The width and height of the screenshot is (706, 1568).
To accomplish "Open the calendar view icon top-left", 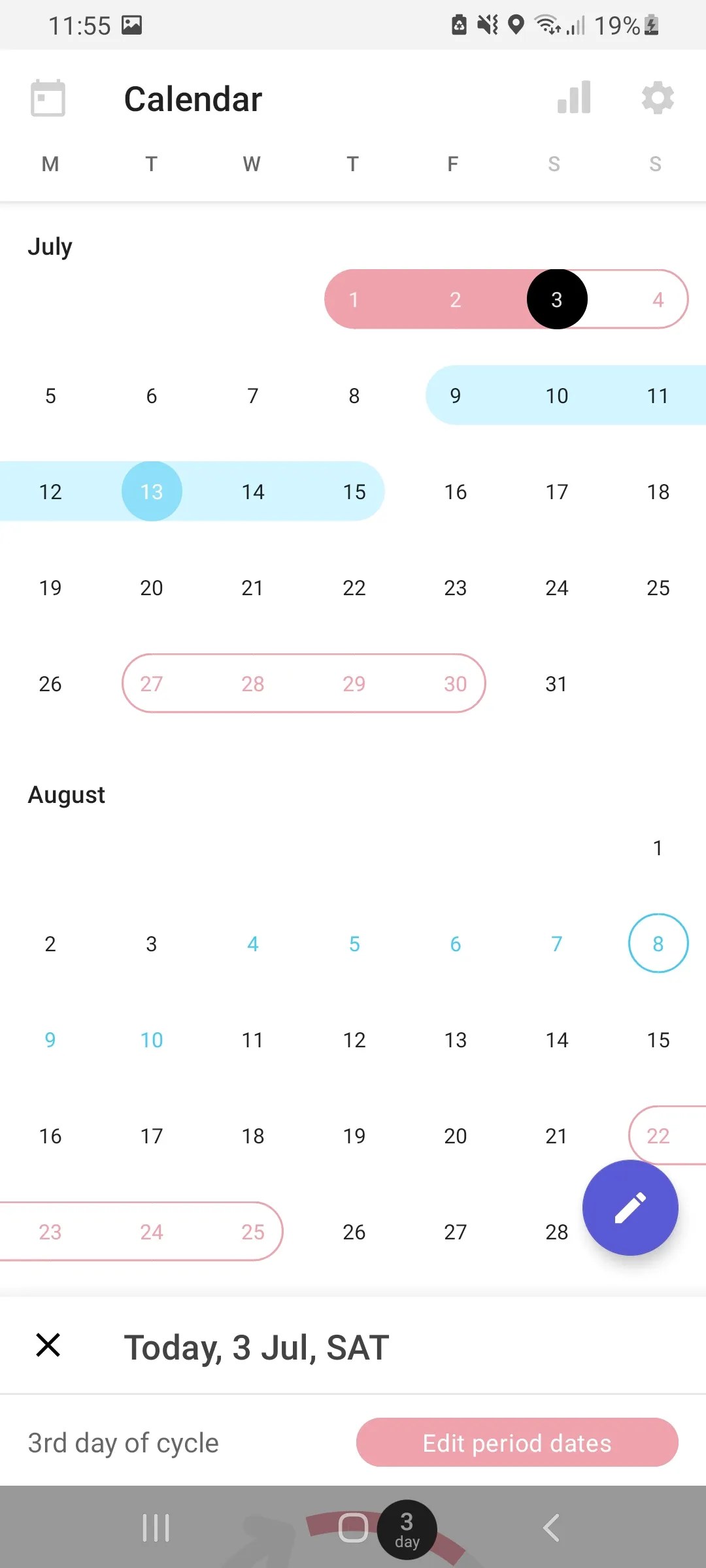I will 49,98.
